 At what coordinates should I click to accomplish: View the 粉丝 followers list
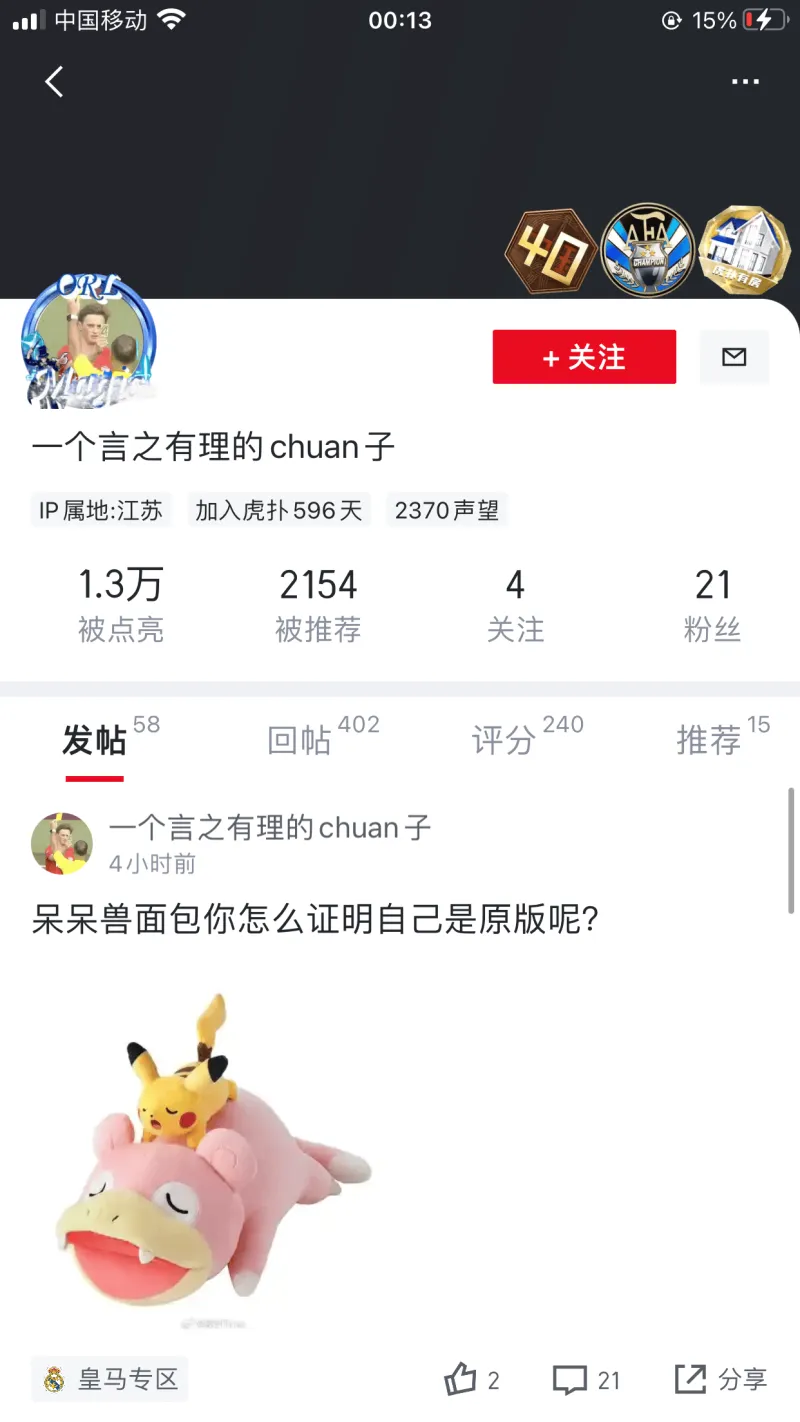pos(712,604)
